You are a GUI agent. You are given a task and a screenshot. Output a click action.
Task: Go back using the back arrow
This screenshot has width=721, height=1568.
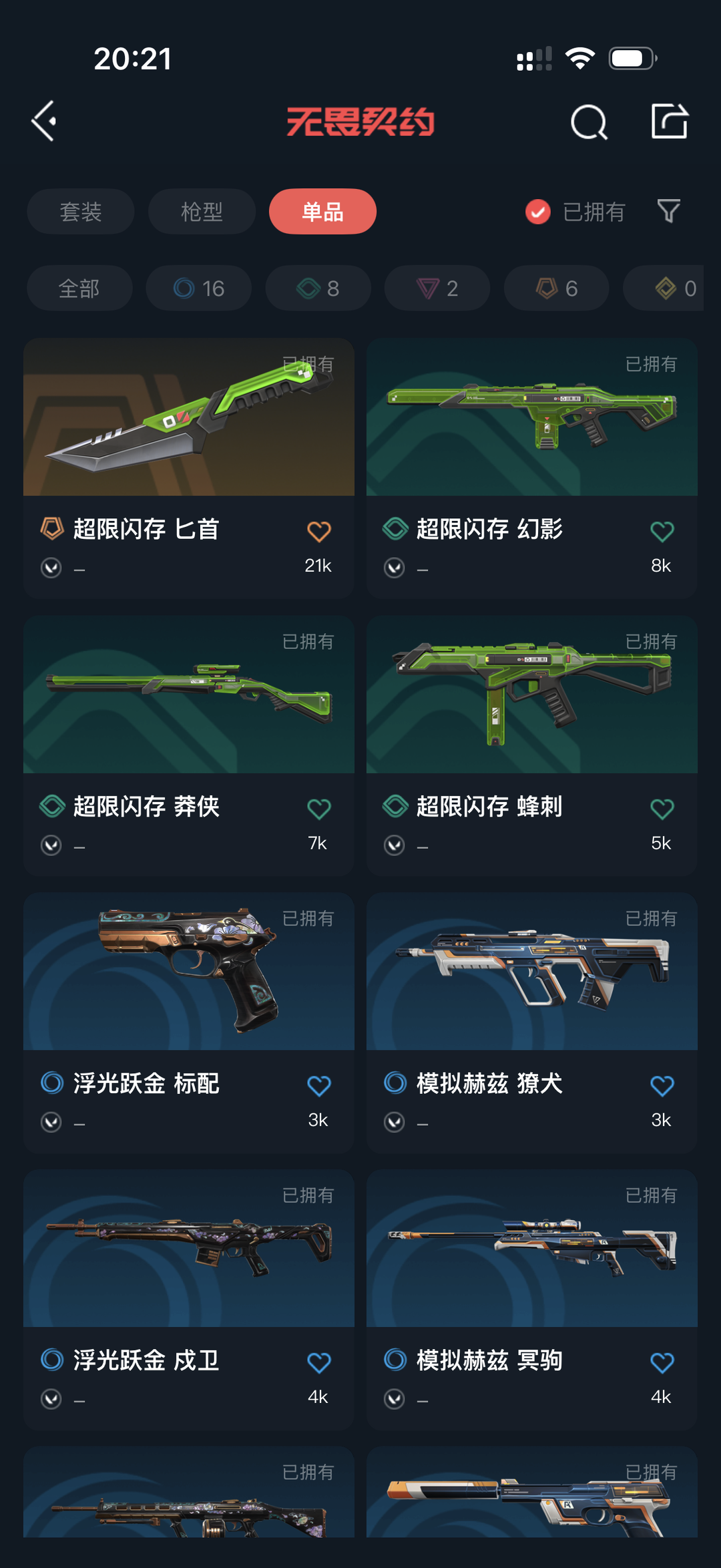pos(44,122)
